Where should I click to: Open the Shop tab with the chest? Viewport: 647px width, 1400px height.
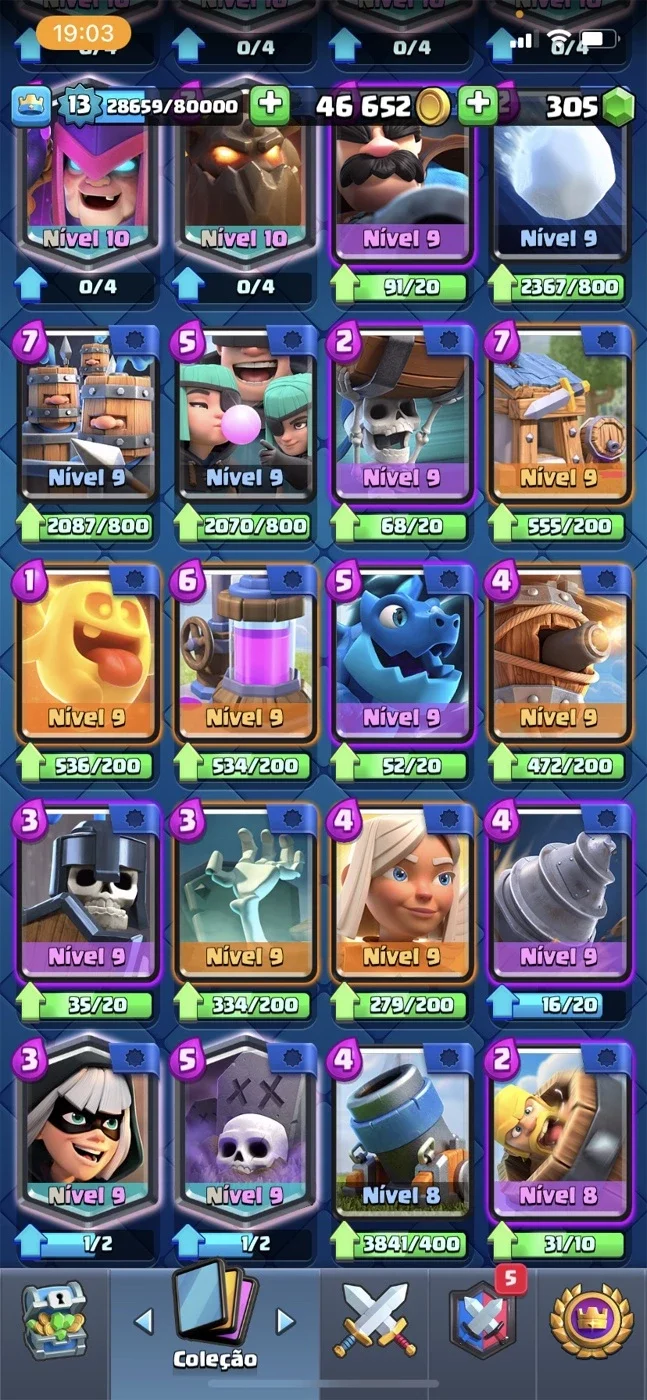coord(54,1322)
